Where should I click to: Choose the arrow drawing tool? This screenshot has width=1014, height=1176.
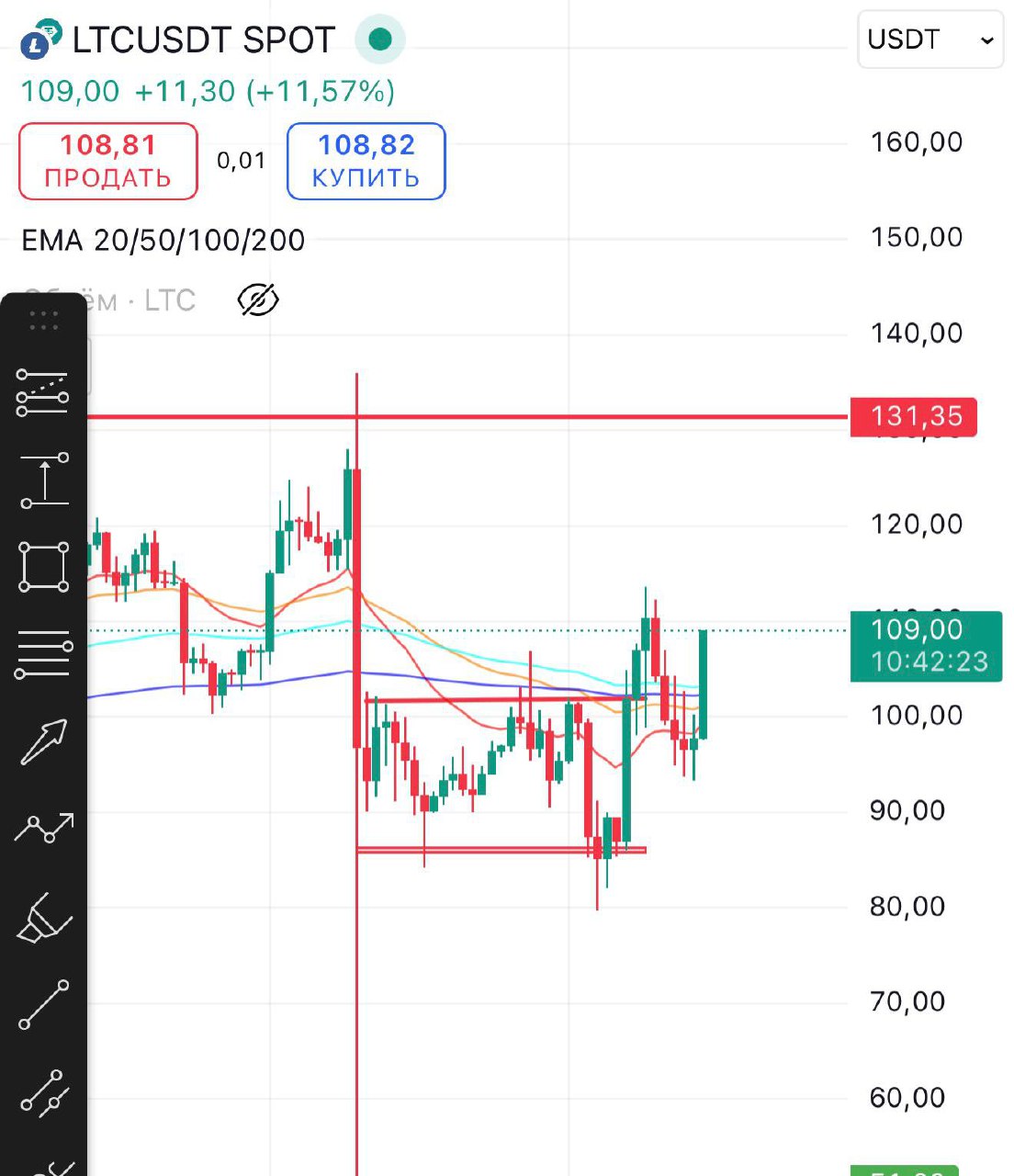44,741
